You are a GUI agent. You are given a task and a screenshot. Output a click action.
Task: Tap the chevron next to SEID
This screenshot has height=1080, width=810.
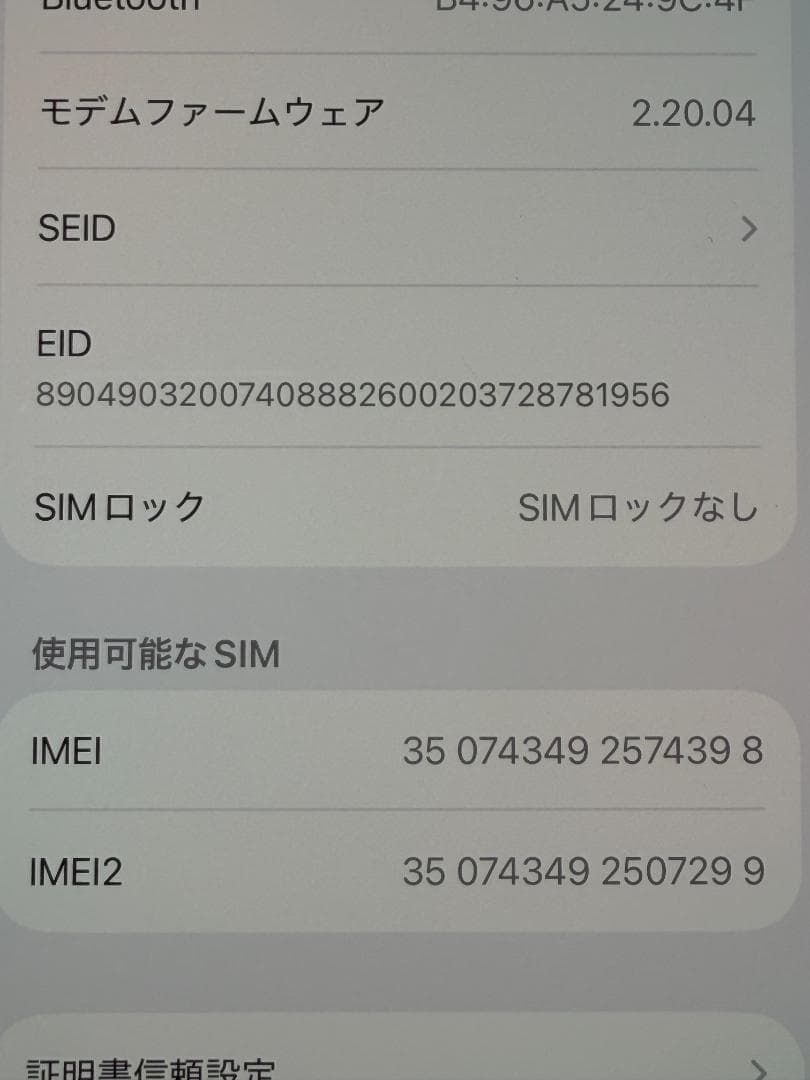coord(748,230)
